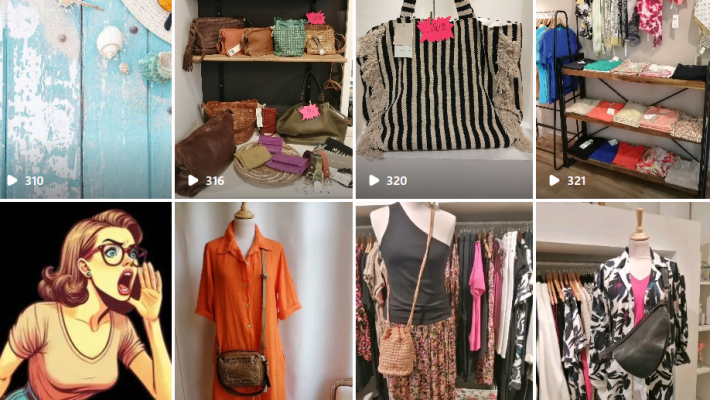The width and height of the screenshot is (710, 400).
Task: Play the black top with woven bag video
Action: click(x=443, y=300)
